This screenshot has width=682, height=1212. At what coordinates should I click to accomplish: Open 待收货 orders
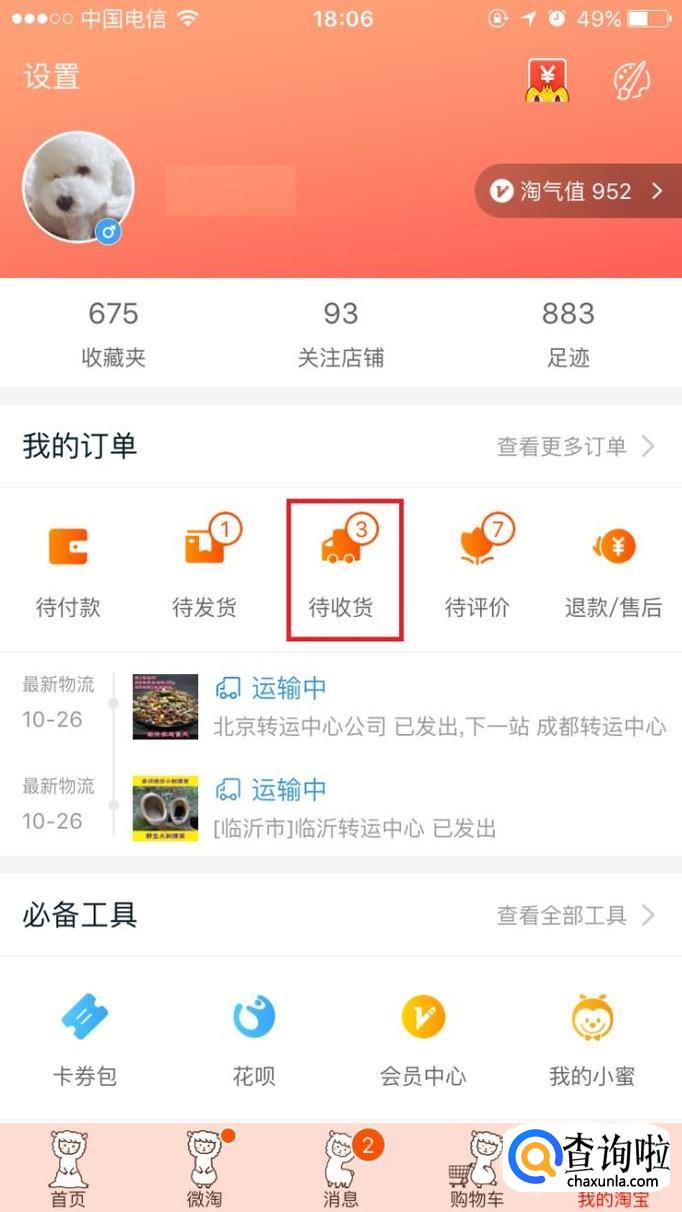point(341,570)
